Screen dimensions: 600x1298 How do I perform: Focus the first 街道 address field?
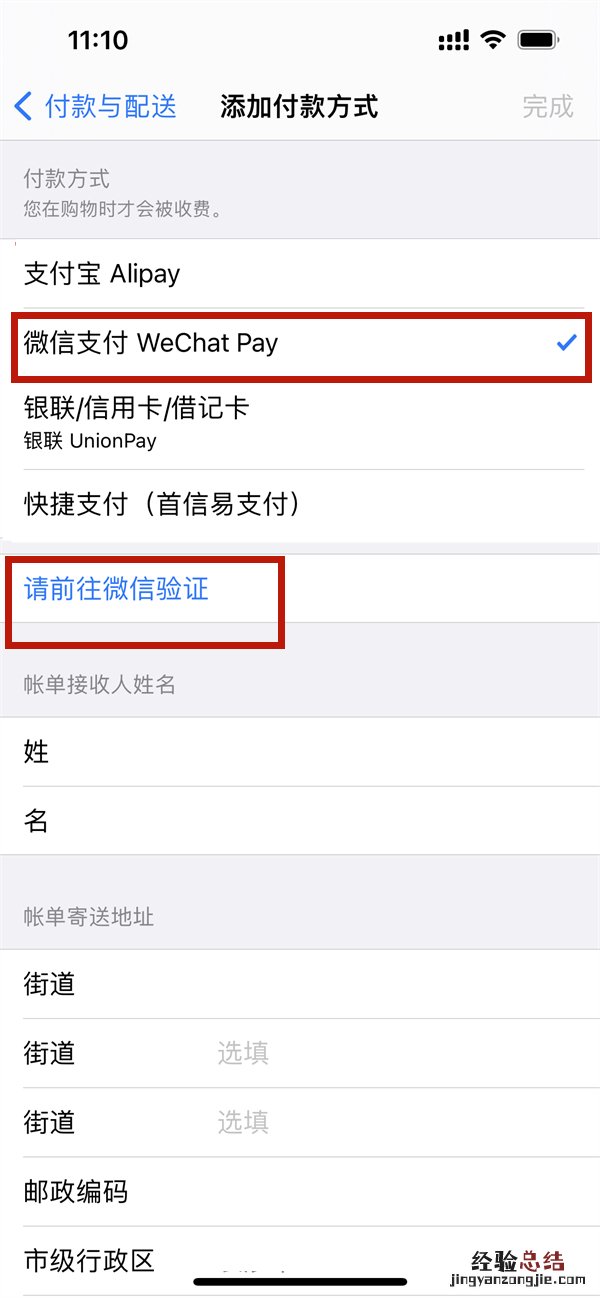tap(300, 985)
